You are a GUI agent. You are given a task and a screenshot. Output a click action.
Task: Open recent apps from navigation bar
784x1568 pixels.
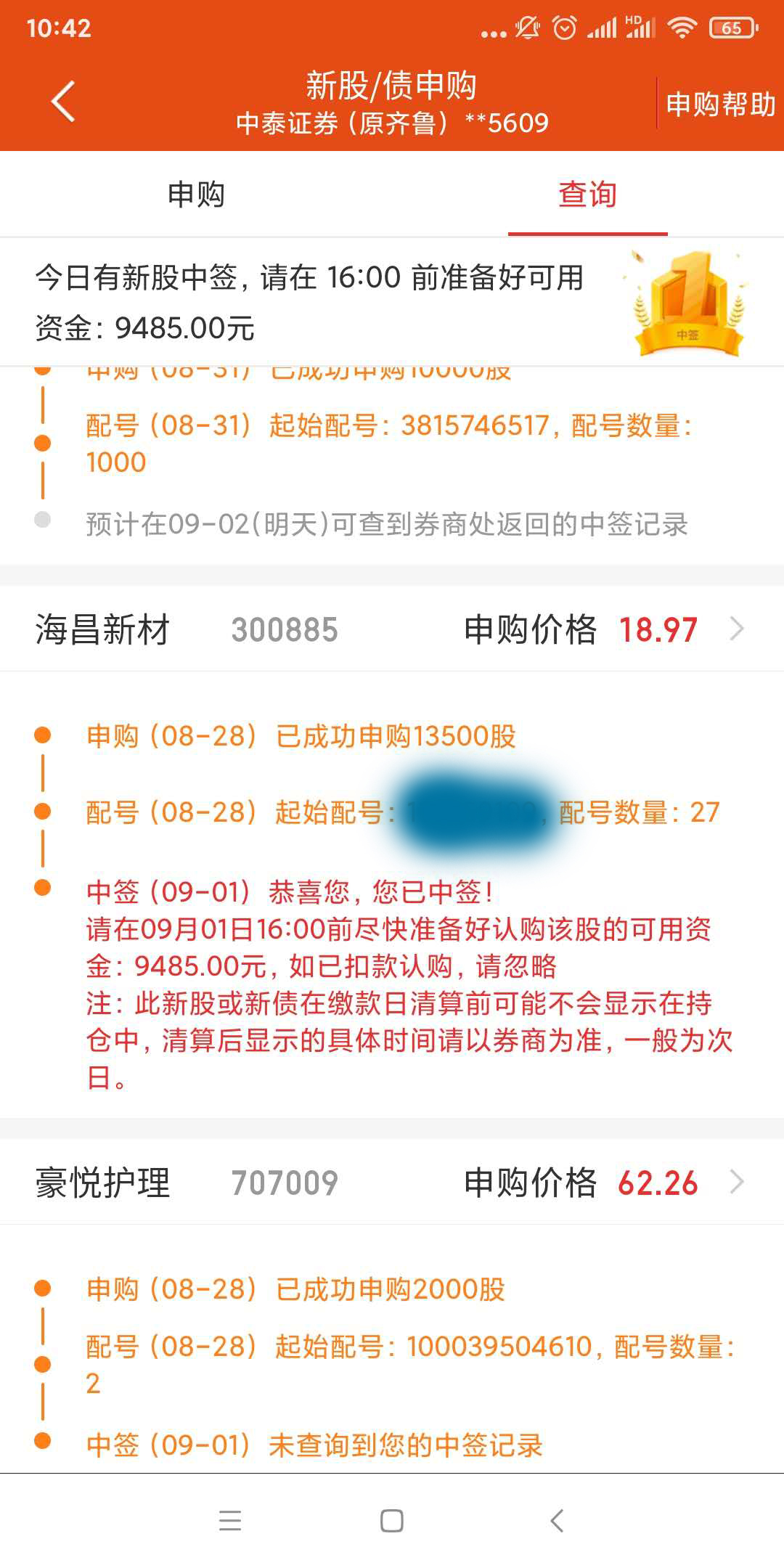point(230,1520)
